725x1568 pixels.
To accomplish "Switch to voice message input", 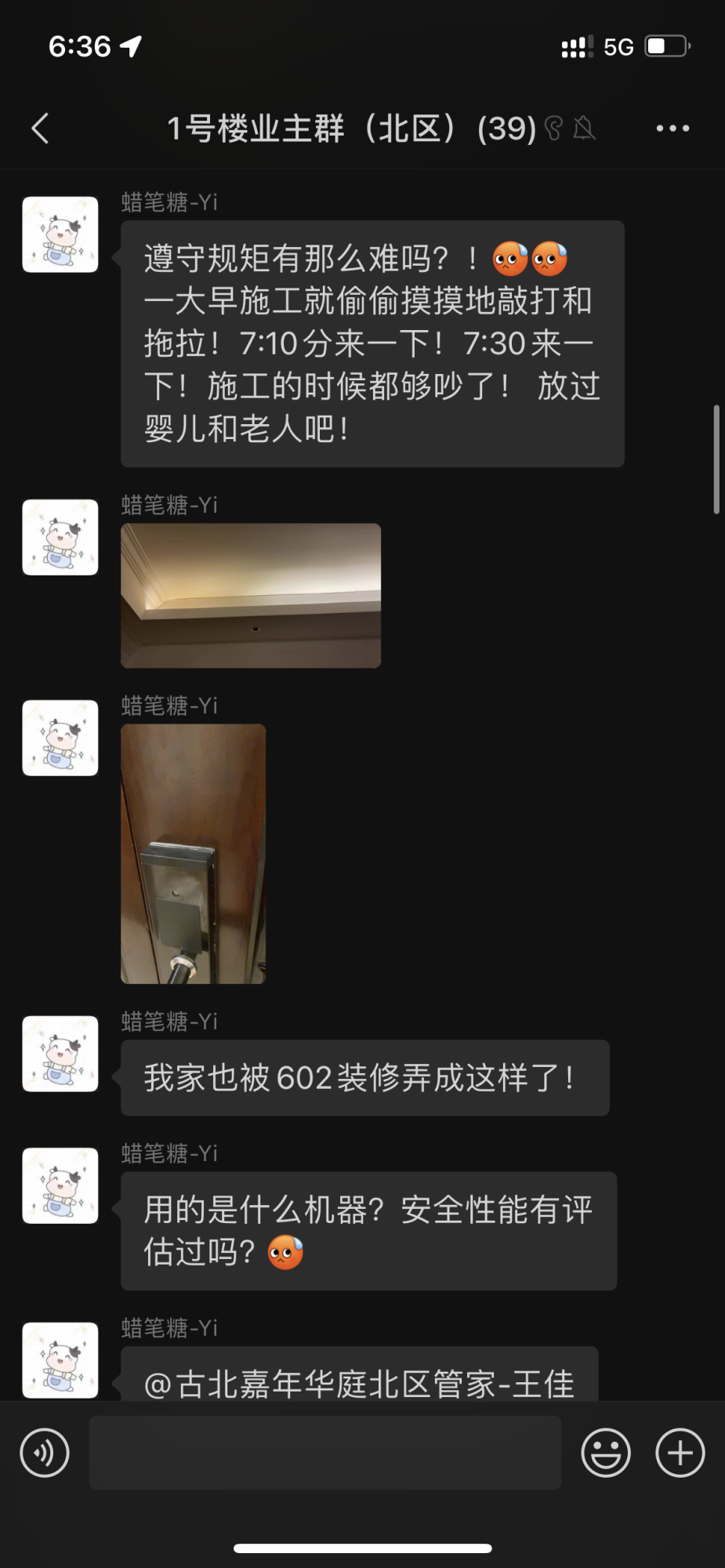I will (45, 1453).
